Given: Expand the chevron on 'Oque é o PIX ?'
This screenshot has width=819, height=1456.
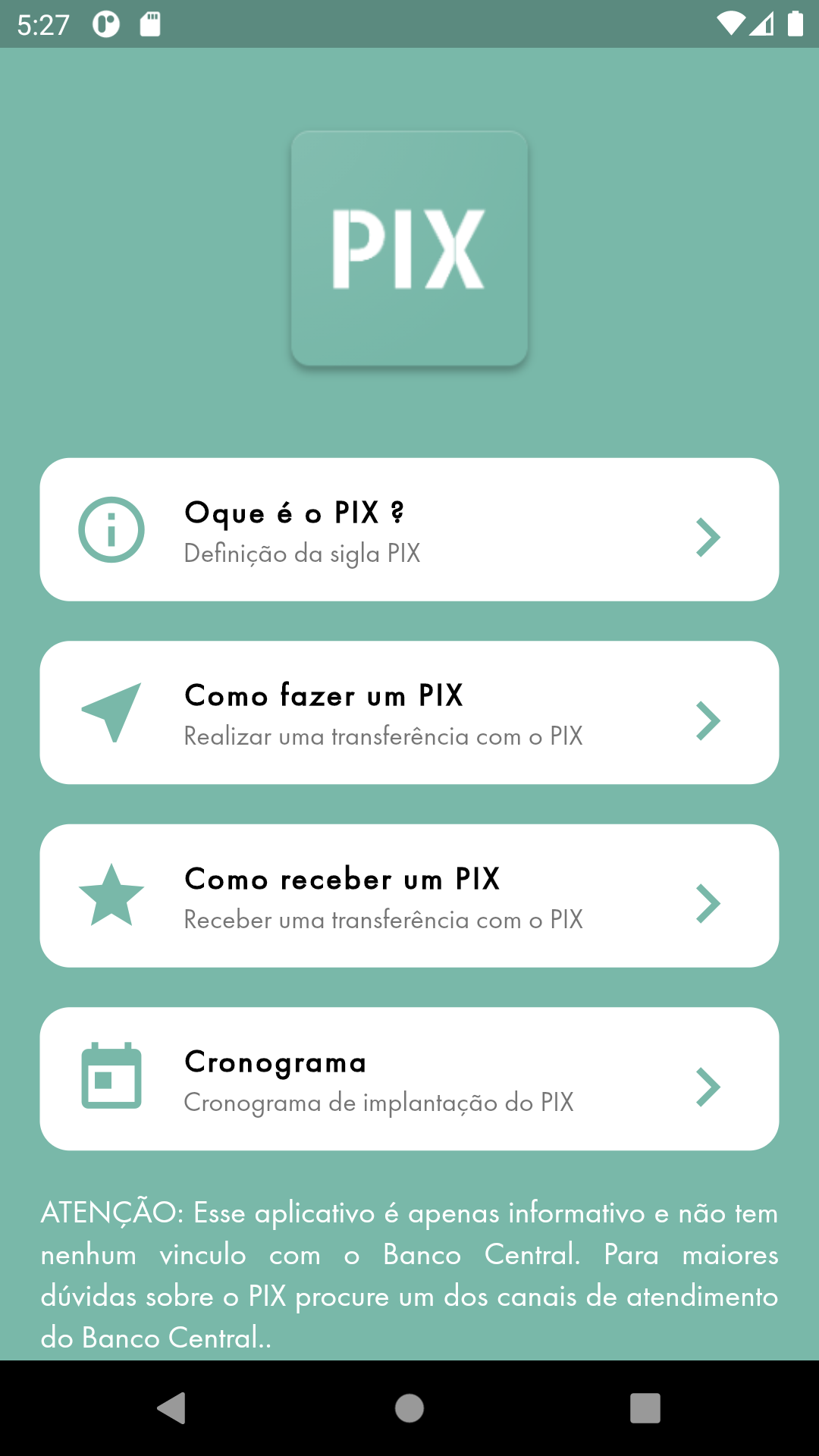Looking at the screenshot, I should tap(708, 537).
